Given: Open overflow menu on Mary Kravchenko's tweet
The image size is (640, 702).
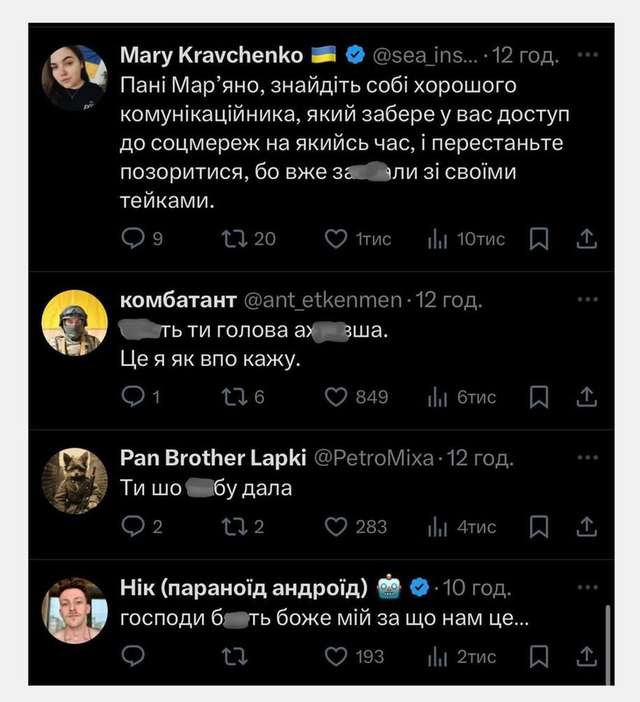Looking at the screenshot, I should [588, 53].
